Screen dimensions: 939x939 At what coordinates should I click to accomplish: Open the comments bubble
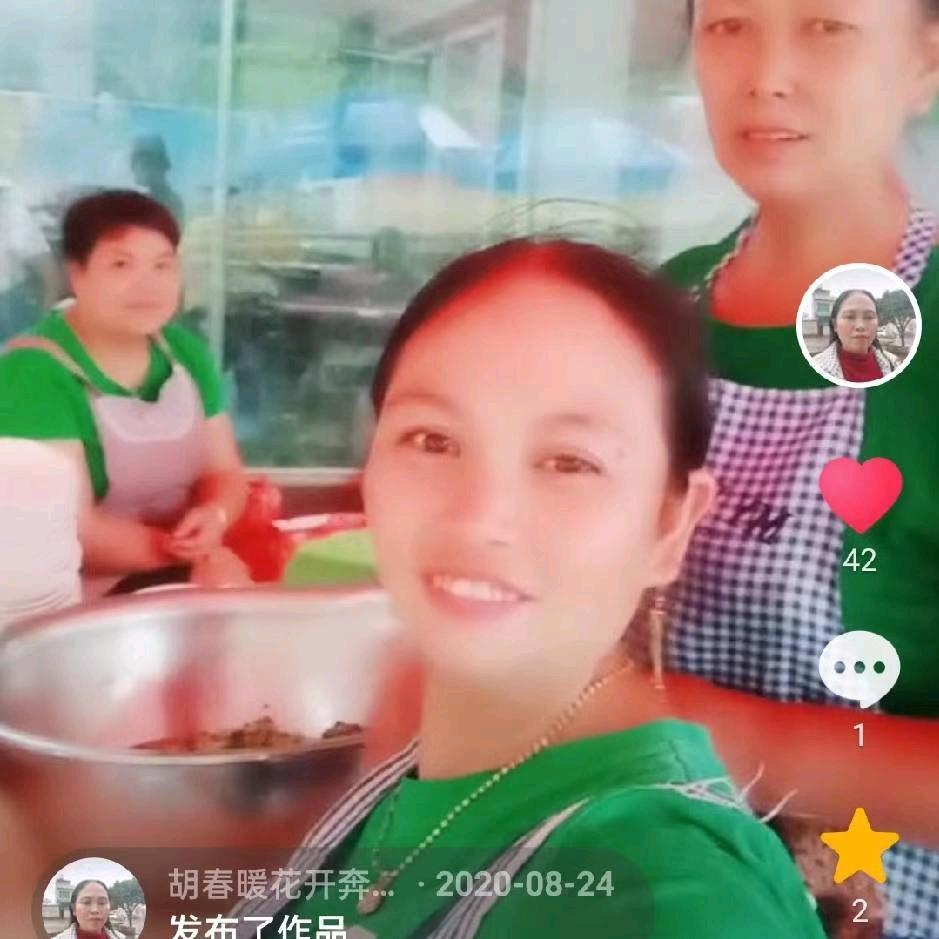pyautogui.click(x=859, y=670)
